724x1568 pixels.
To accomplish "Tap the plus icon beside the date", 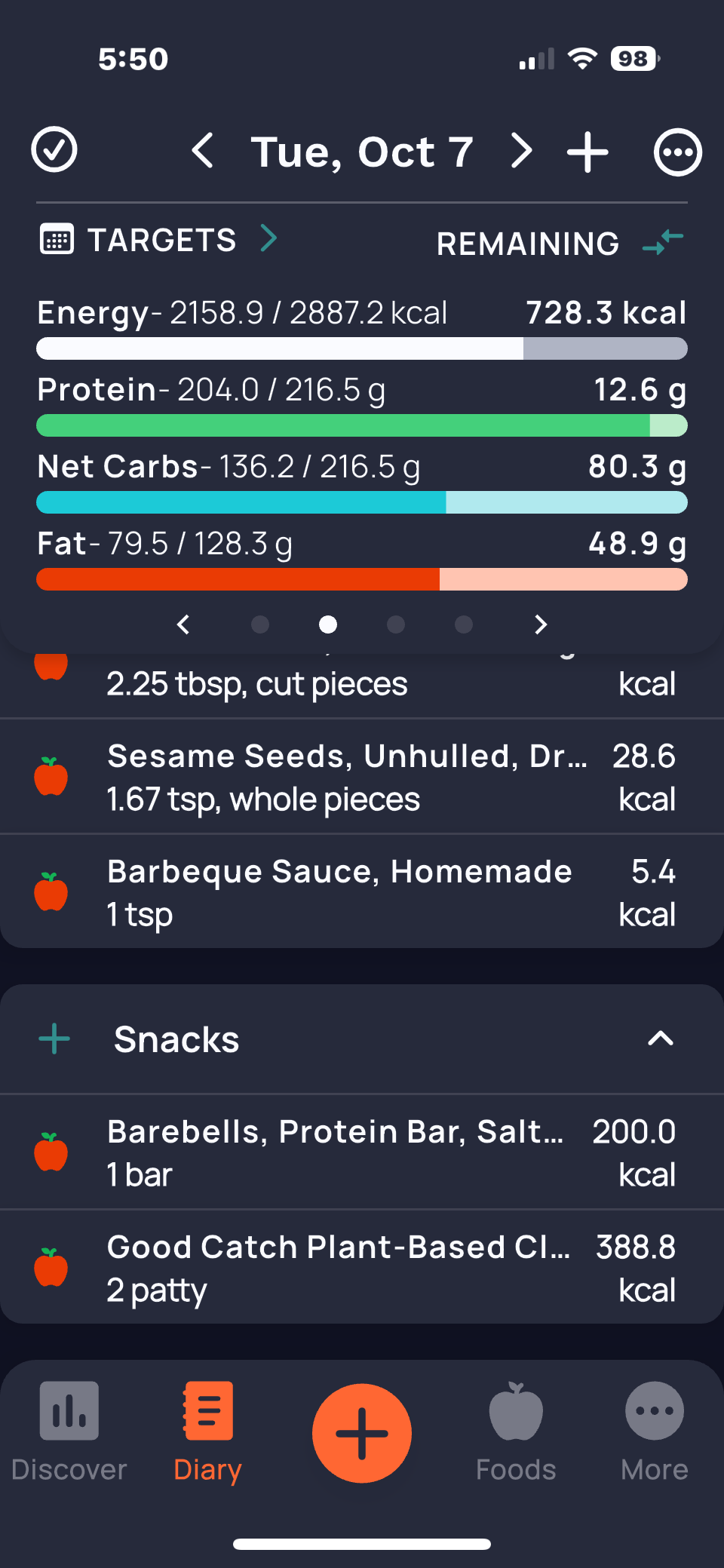I will pos(587,152).
